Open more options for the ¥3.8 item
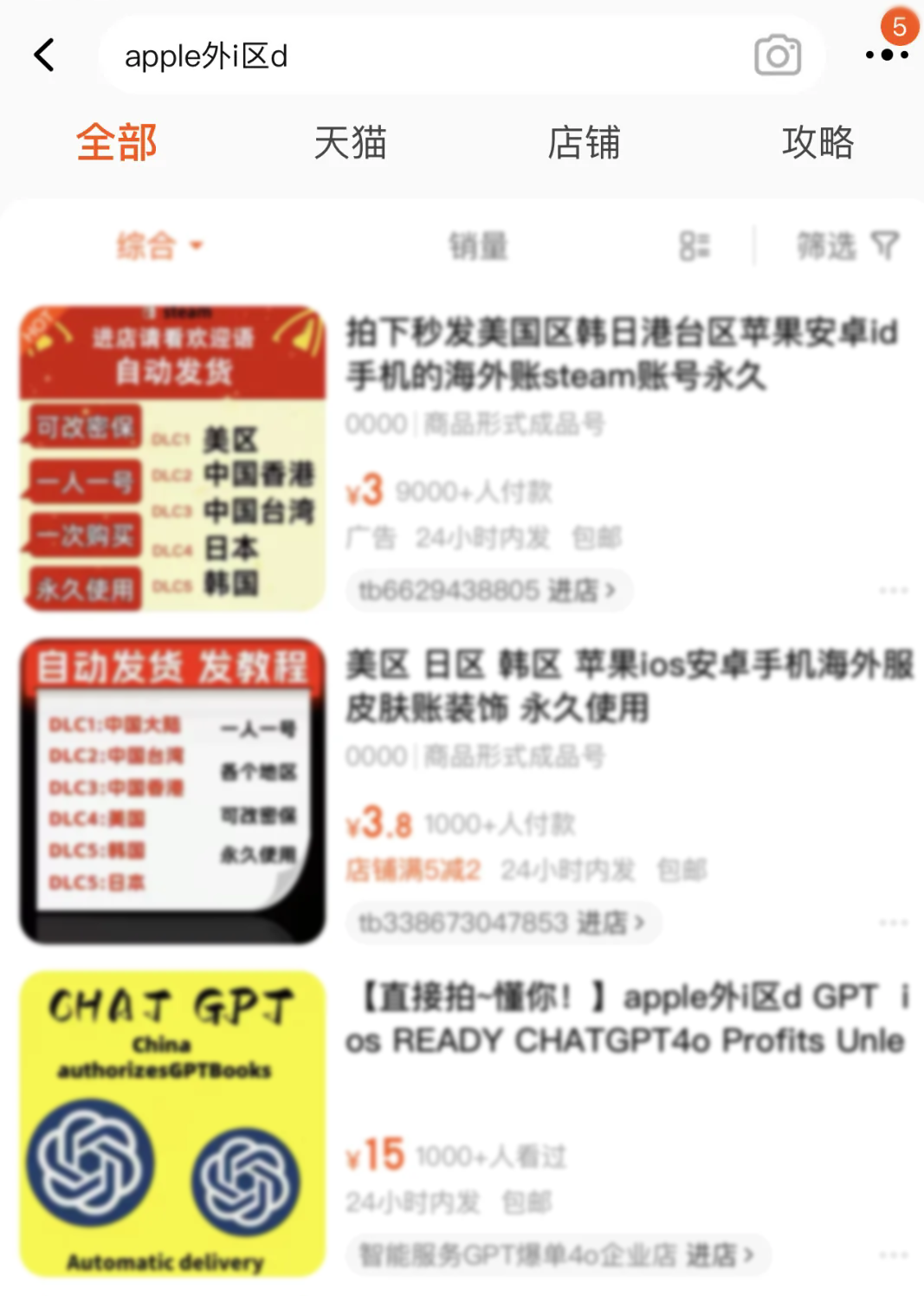Viewport: 924px width, 1296px height. (x=893, y=923)
